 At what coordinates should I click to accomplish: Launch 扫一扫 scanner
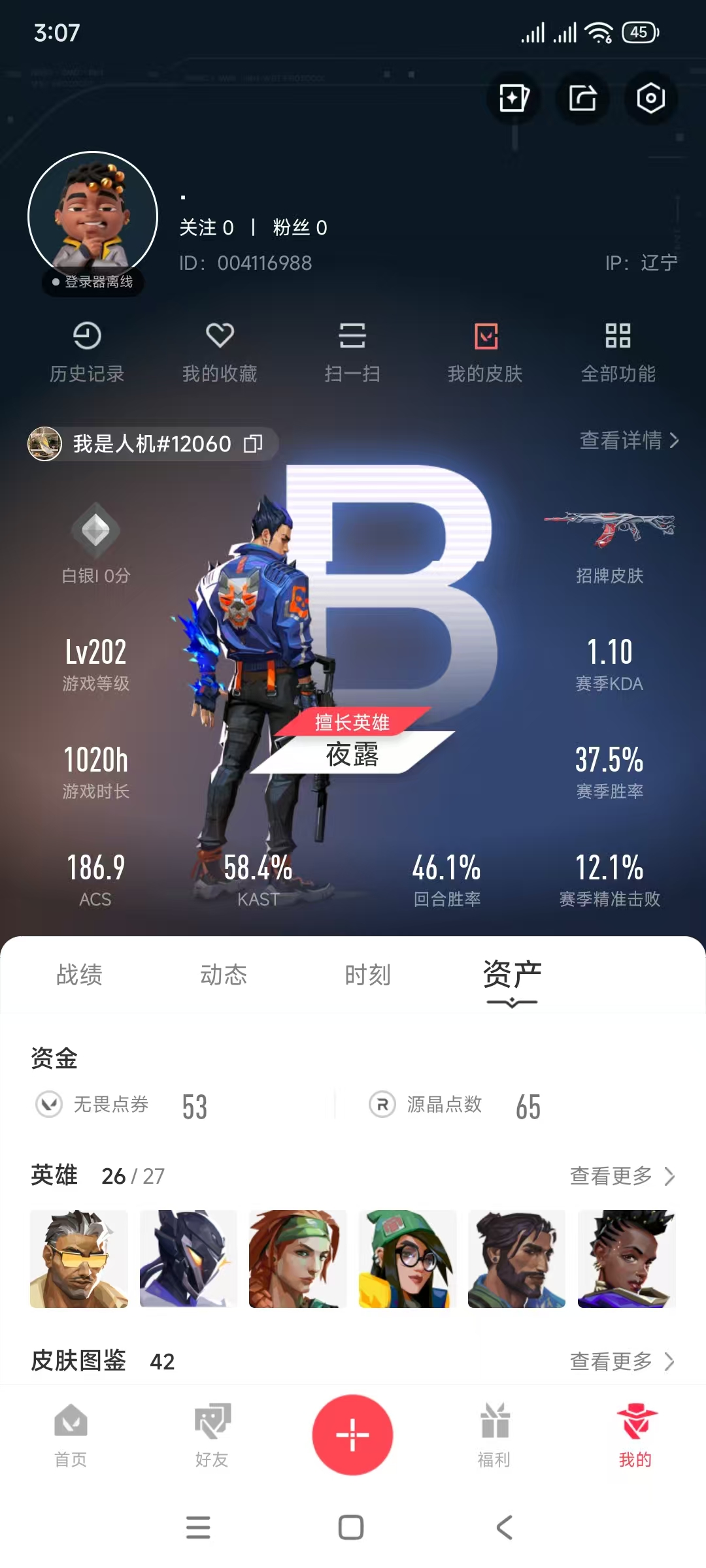(352, 353)
